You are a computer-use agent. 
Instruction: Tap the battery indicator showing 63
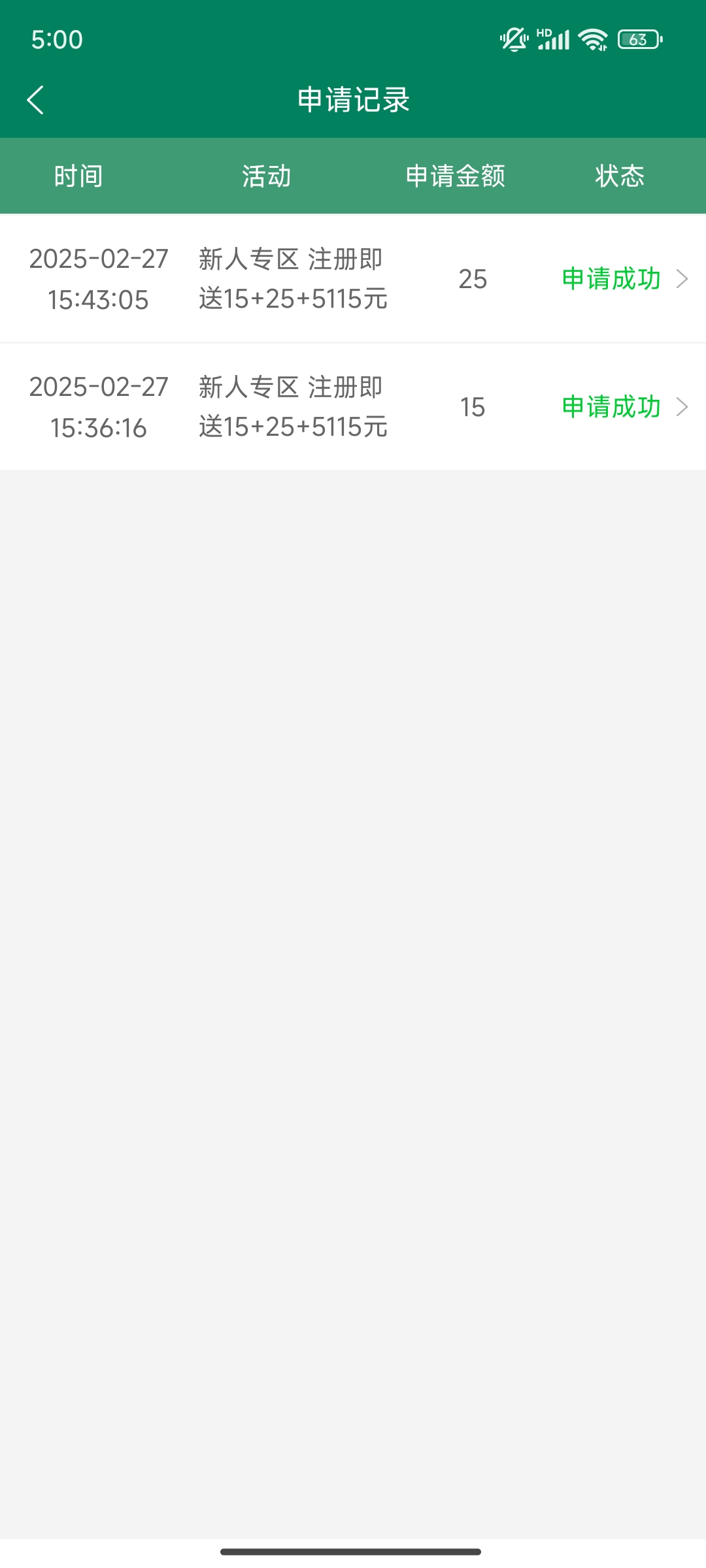pyautogui.click(x=636, y=39)
